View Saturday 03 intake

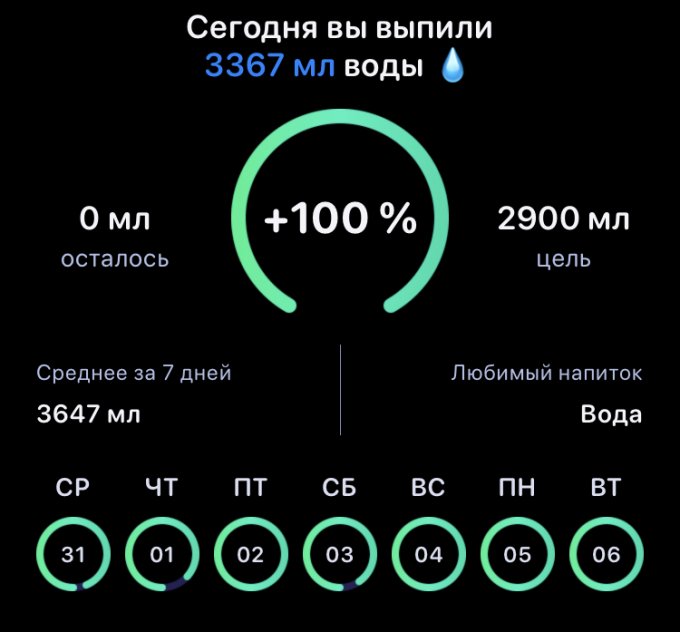tap(340, 555)
